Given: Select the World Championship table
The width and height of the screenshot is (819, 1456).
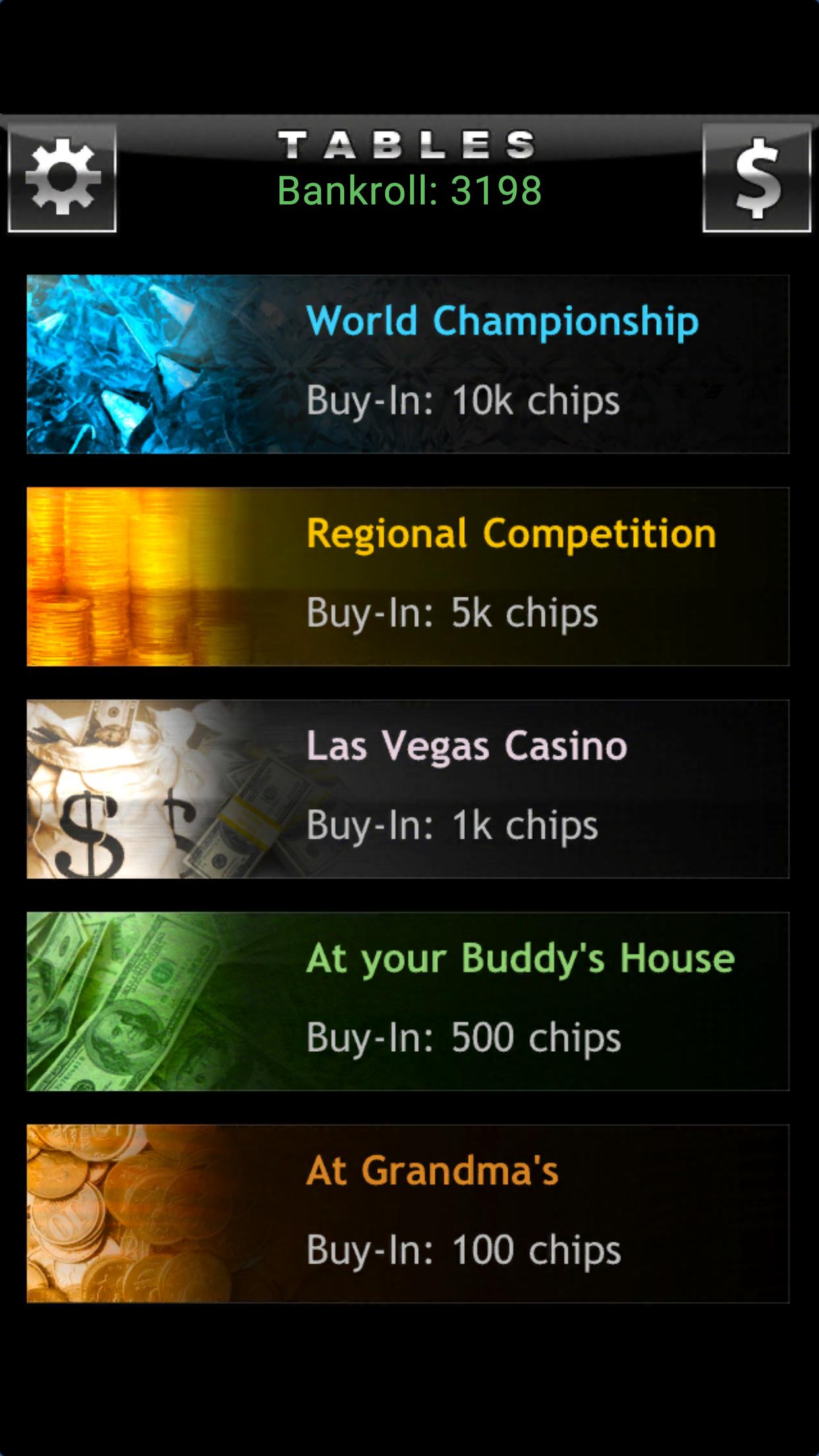Looking at the screenshot, I should pyautogui.click(x=503, y=323).
